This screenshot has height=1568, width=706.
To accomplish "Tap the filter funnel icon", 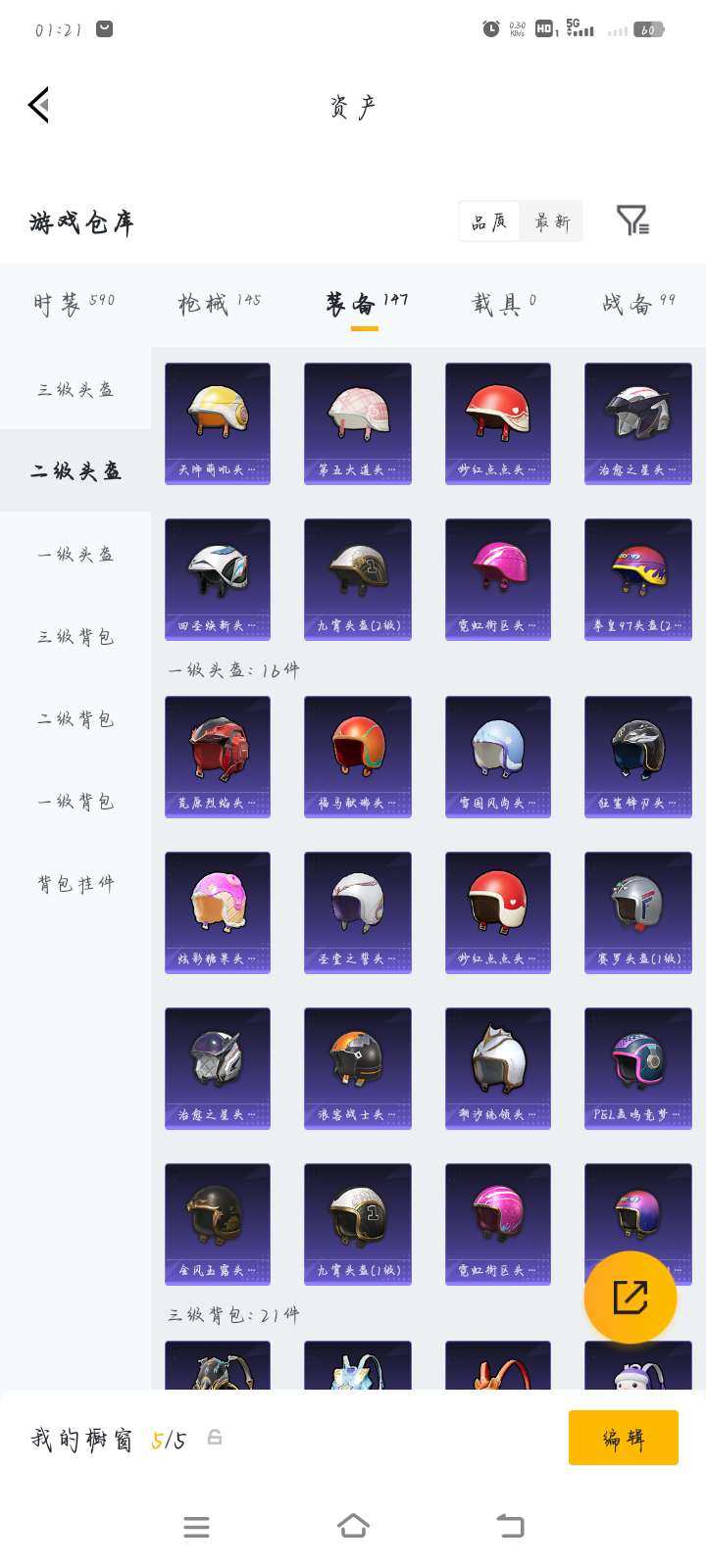I will tap(634, 221).
